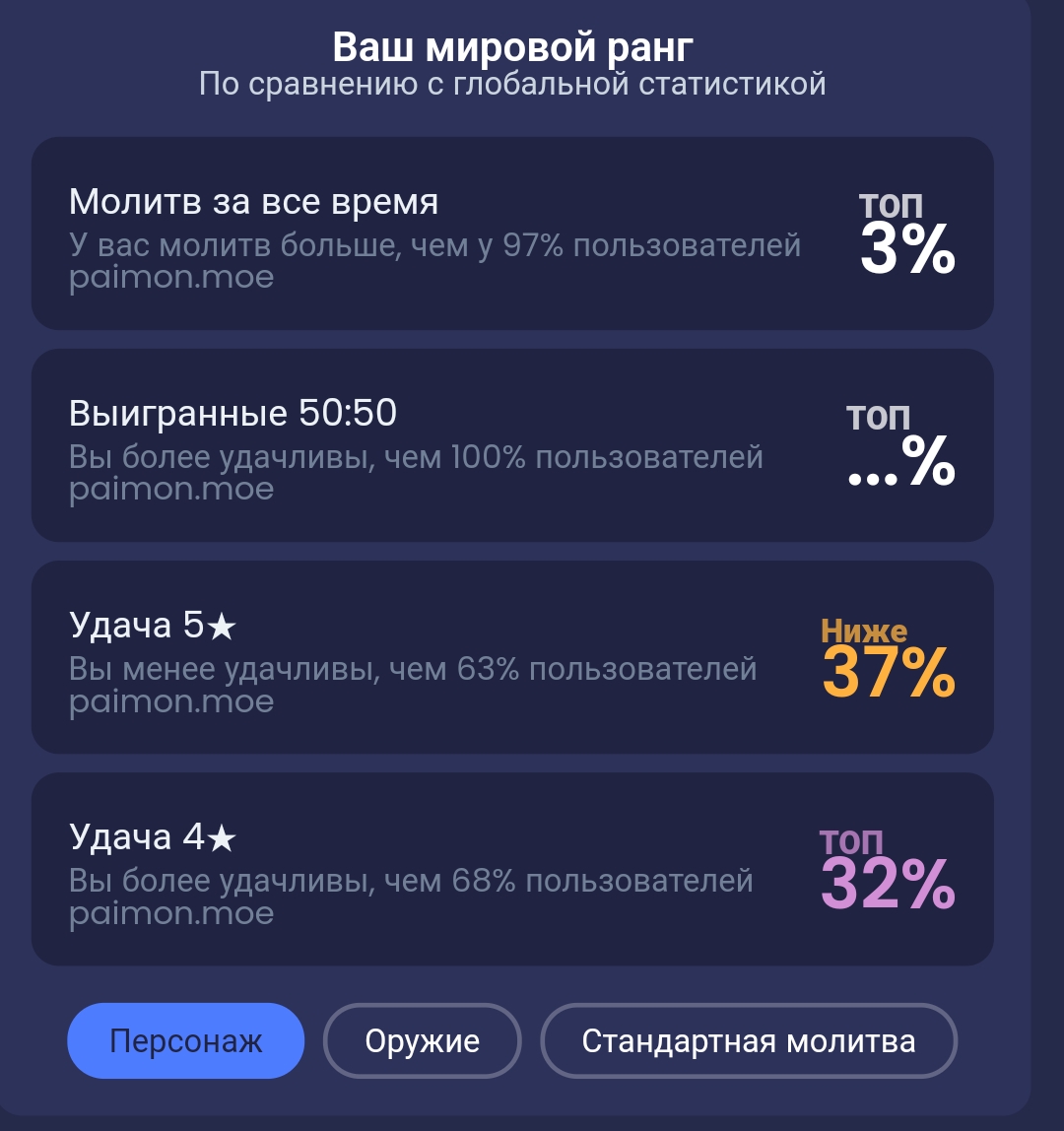Image resolution: width=1064 pixels, height=1131 pixels.
Task: Switch to Стандартная молитва statistics
Action: tap(749, 1041)
